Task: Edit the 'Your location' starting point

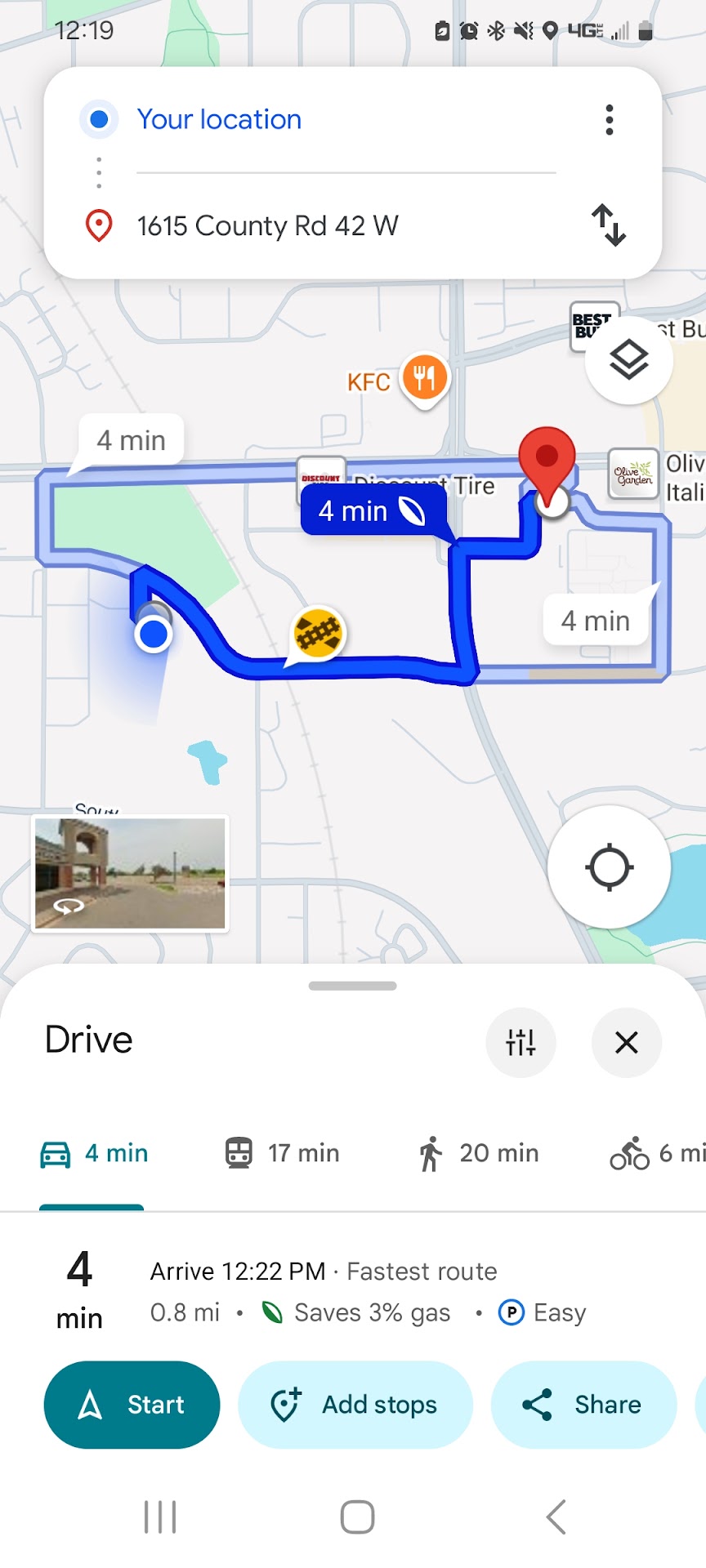Action: [x=219, y=119]
